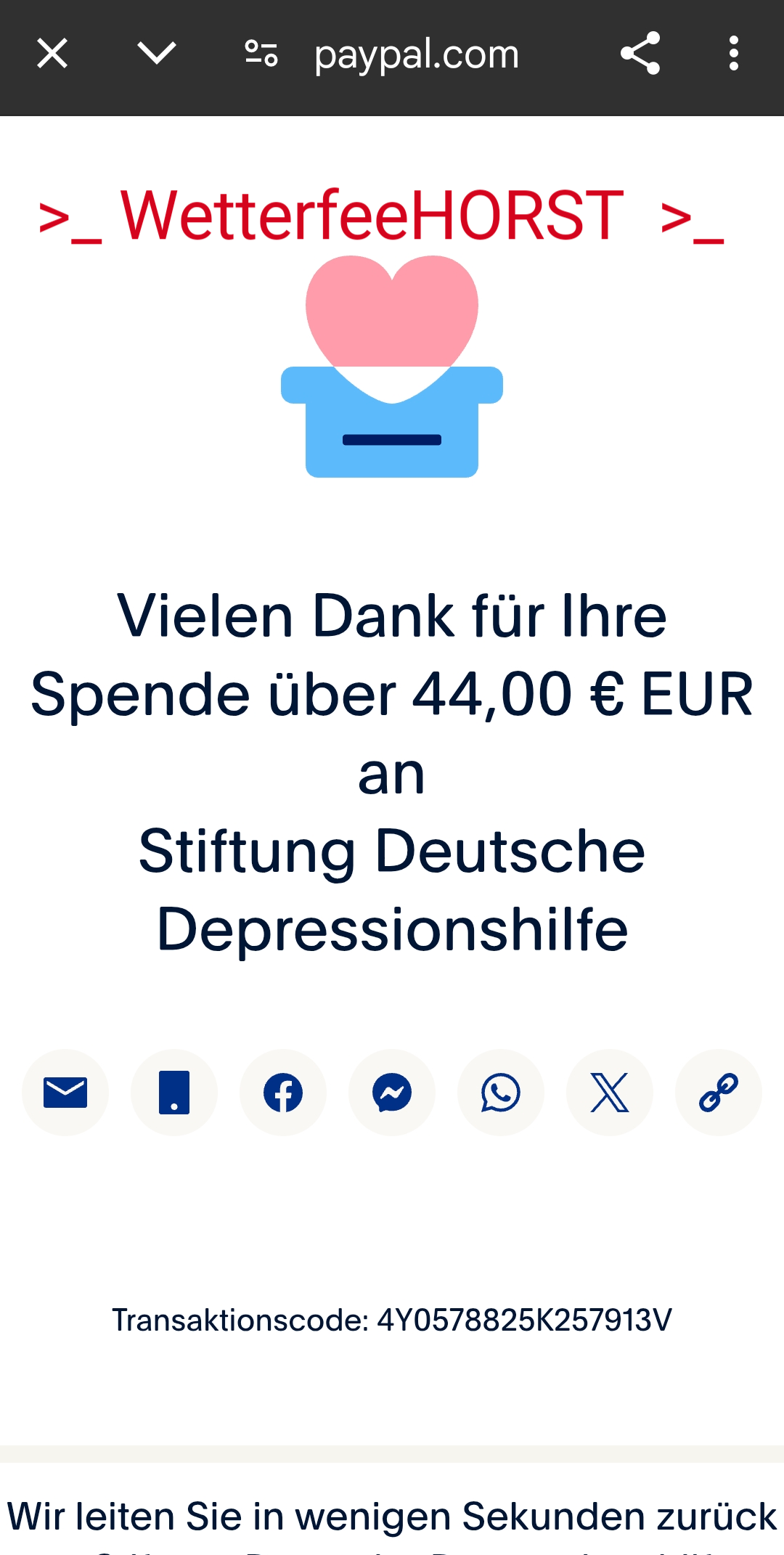The height and width of the screenshot is (1555, 784).
Task: Post the donation on X
Action: coord(610,1093)
